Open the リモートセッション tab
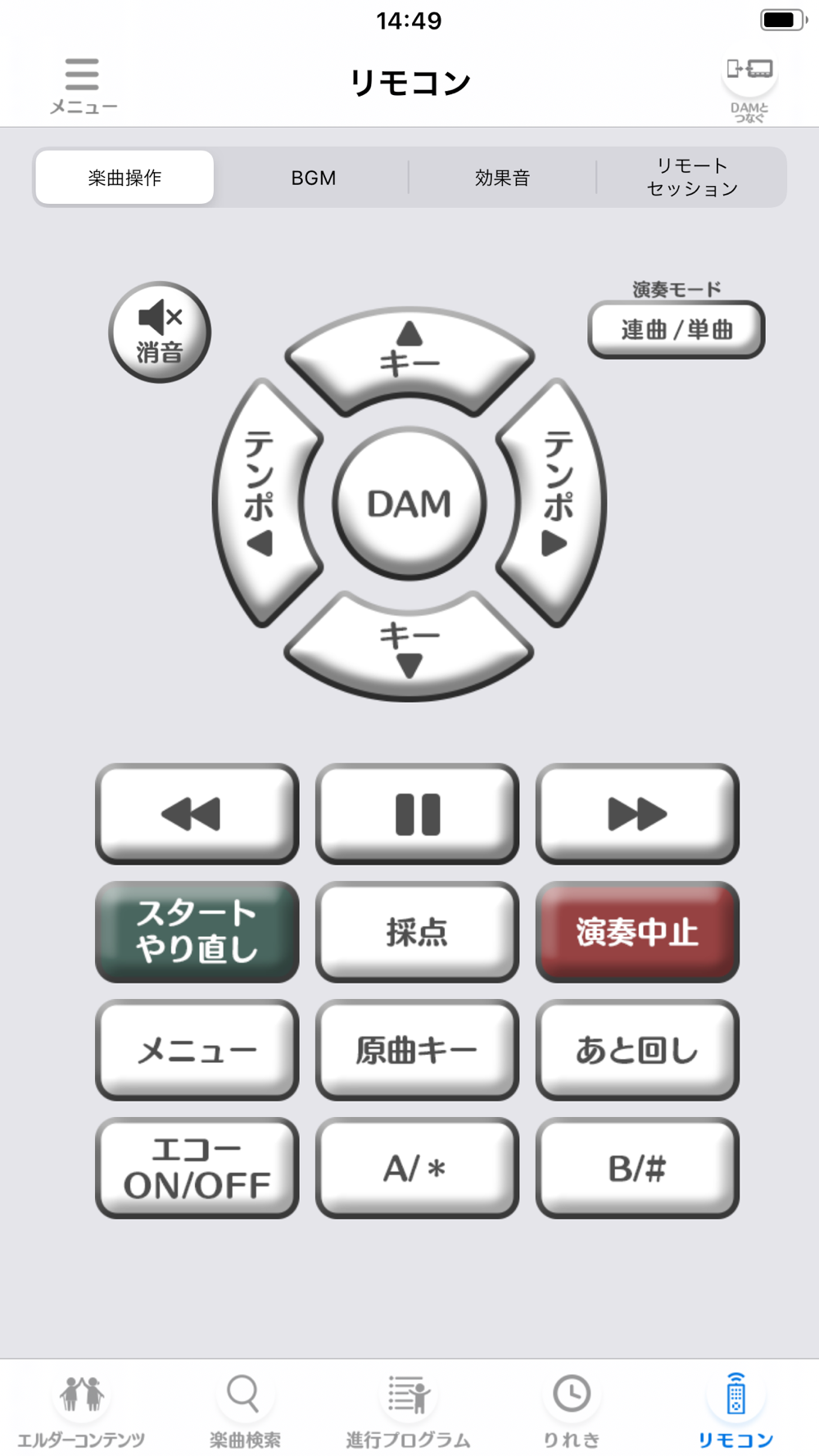Image resolution: width=819 pixels, height=1456 pixels. click(692, 178)
